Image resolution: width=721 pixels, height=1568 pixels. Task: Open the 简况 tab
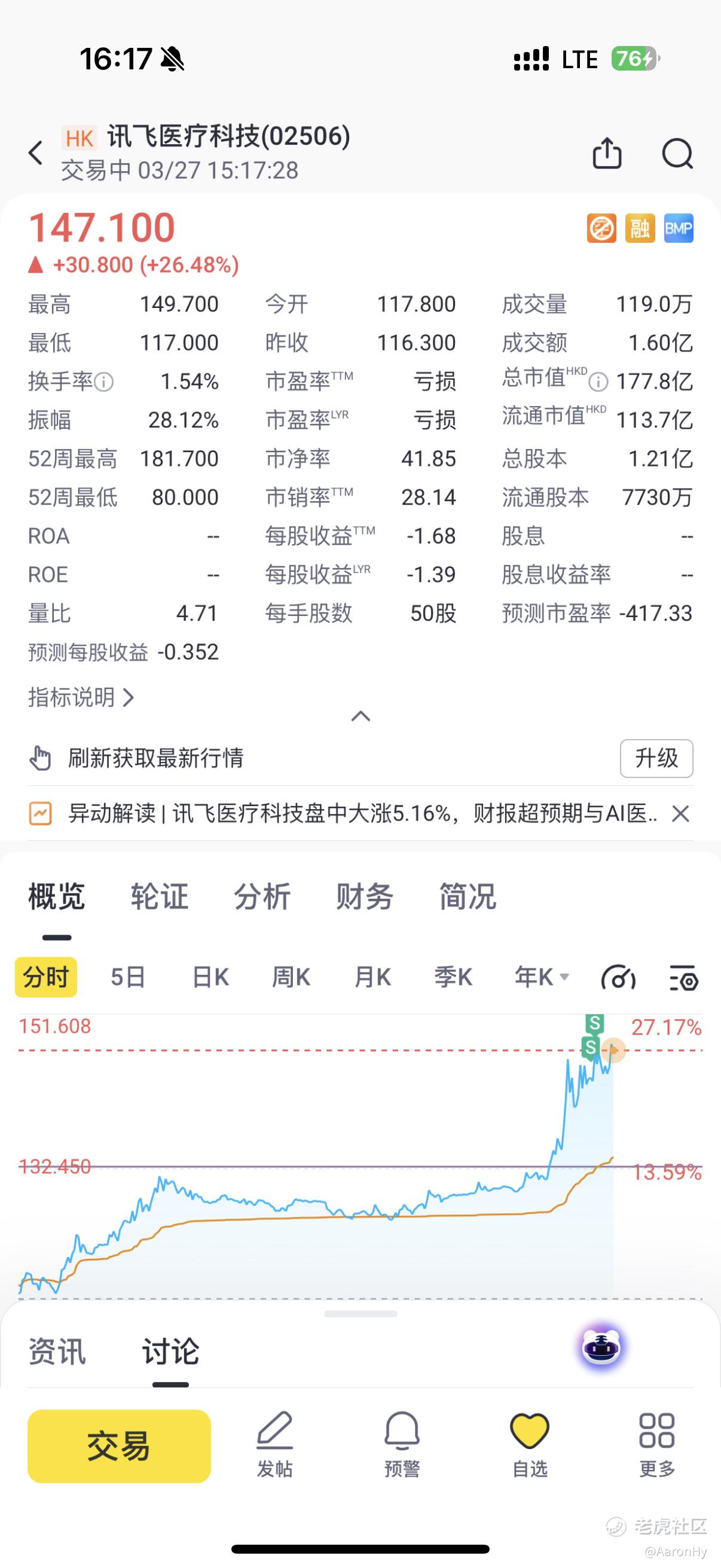click(468, 896)
